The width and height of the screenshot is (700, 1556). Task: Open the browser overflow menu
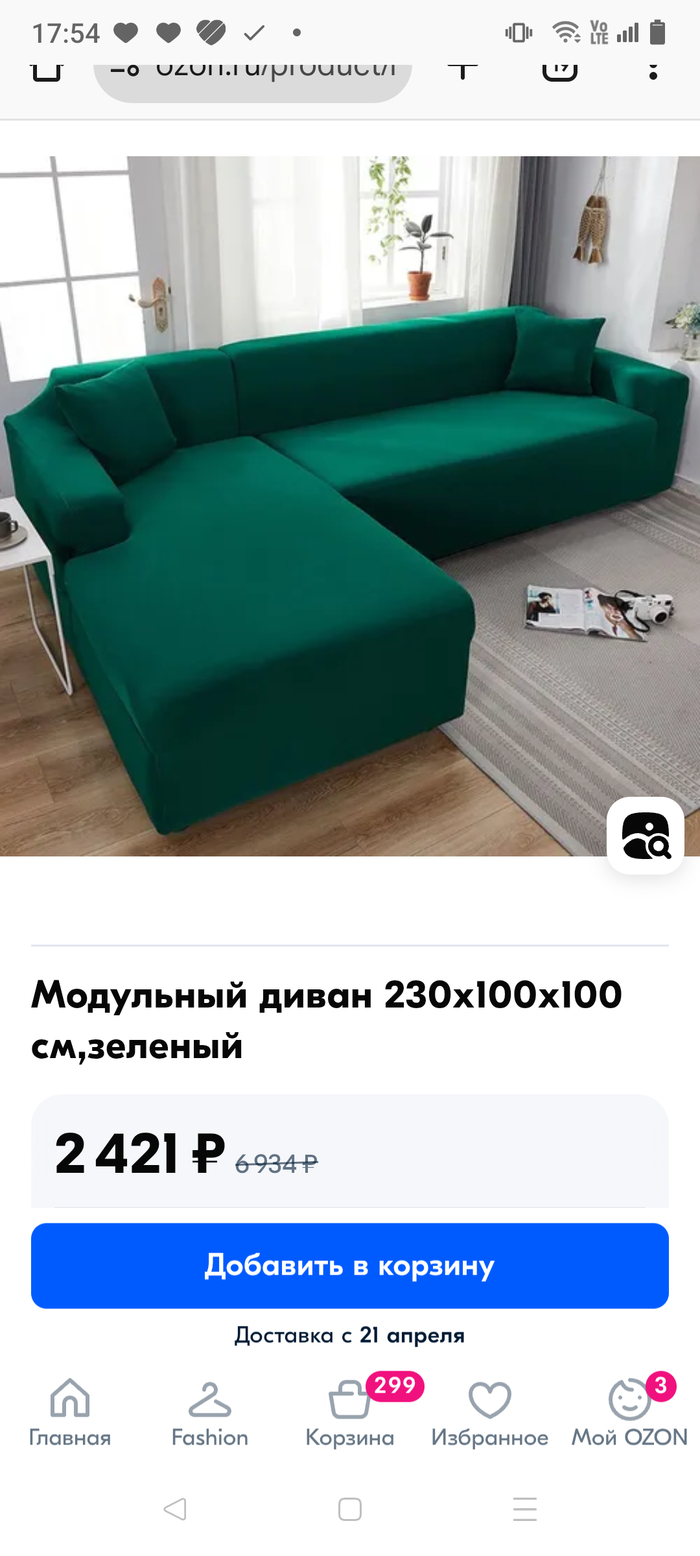tap(653, 70)
